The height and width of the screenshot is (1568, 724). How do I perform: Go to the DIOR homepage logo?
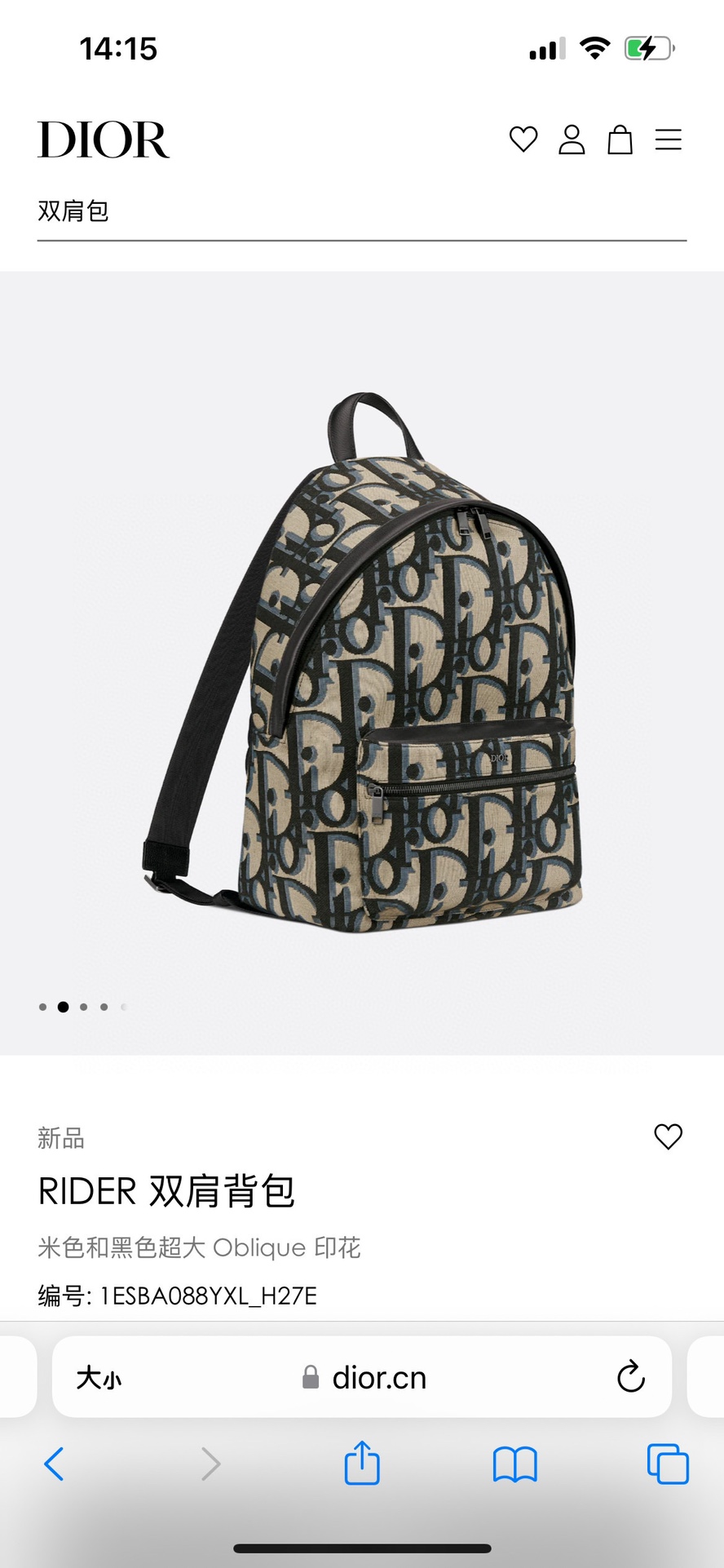tap(104, 140)
